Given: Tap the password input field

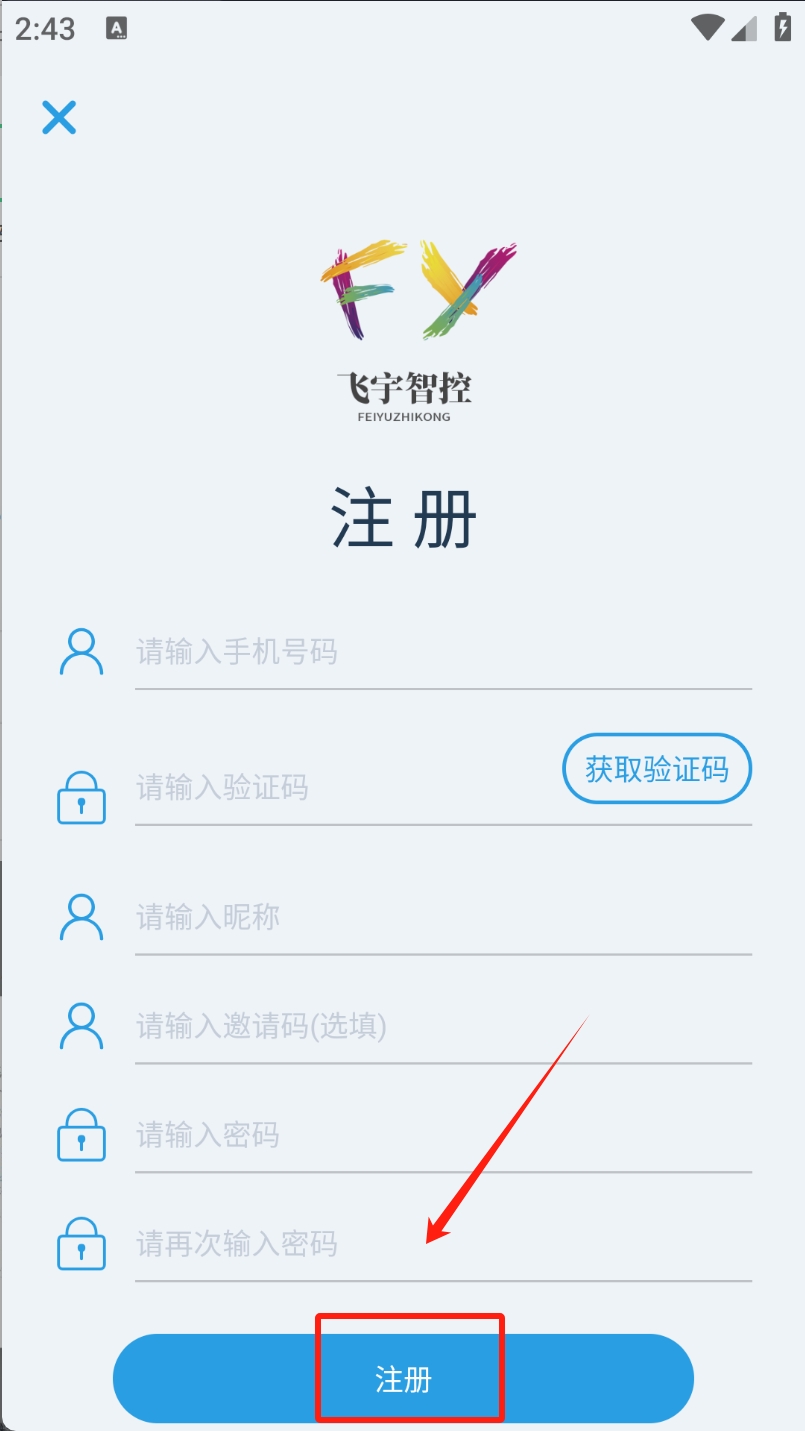Looking at the screenshot, I should pos(442,1136).
